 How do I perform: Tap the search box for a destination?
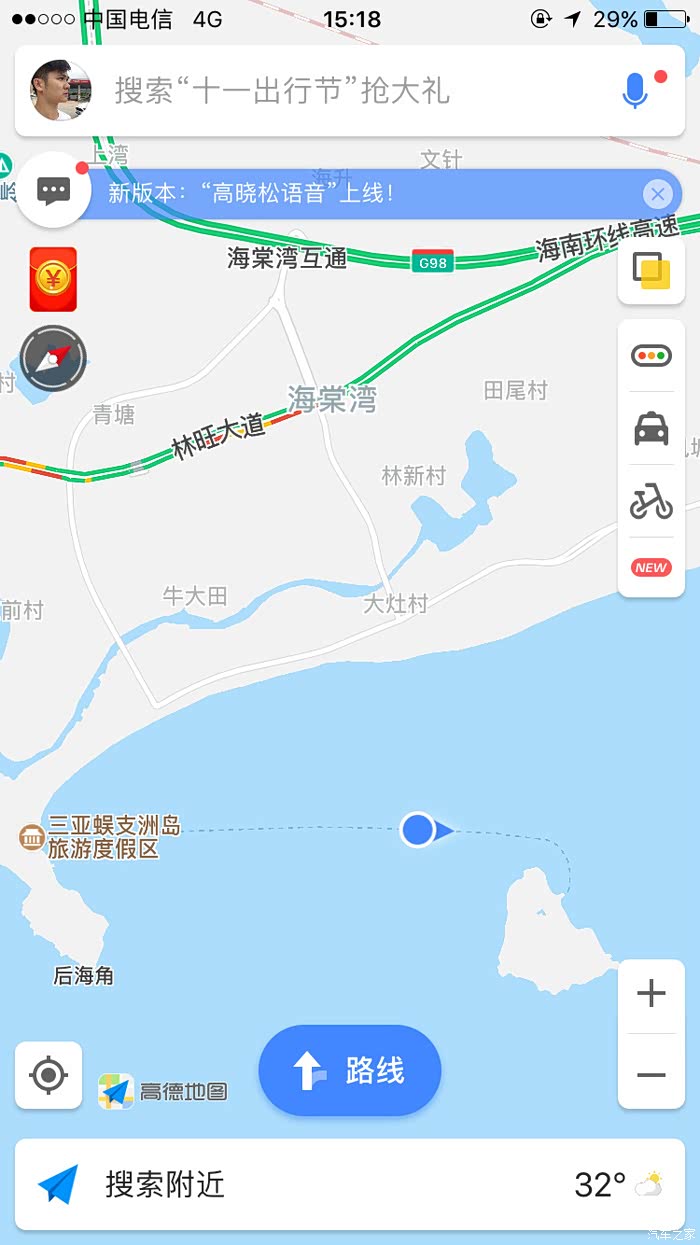point(340,91)
